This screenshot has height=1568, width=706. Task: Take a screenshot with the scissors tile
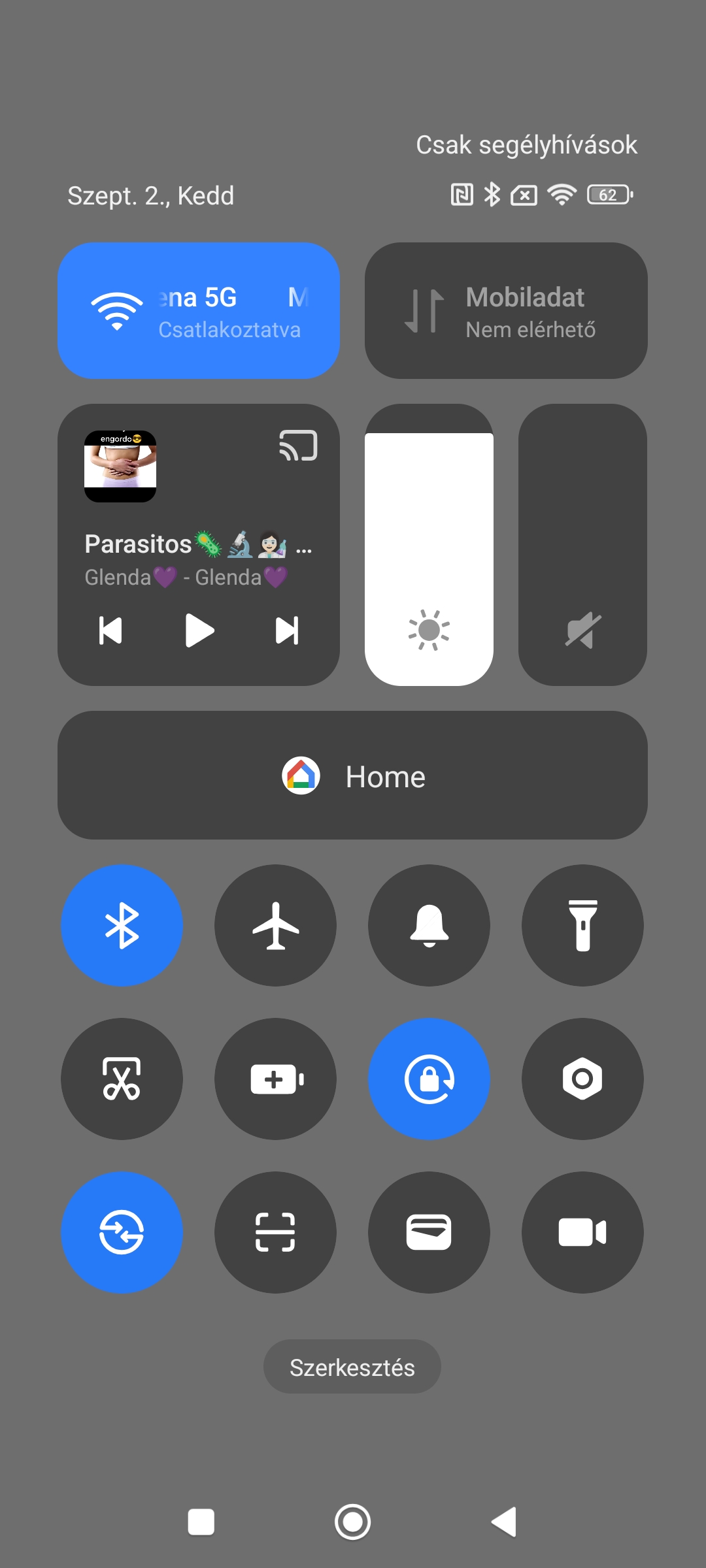click(122, 1079)
